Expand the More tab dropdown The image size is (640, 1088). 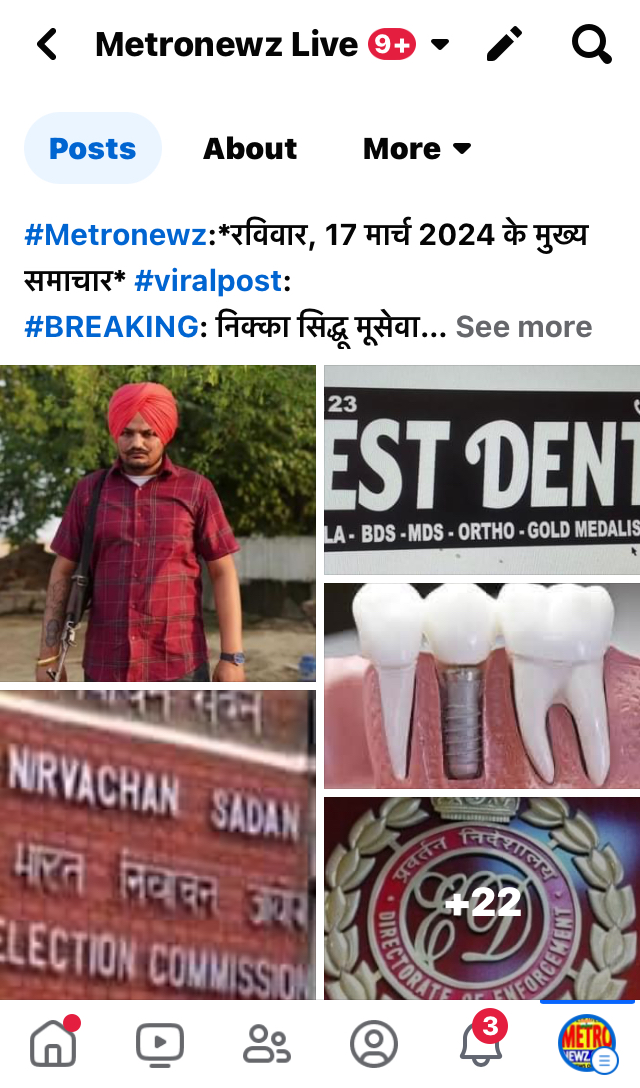tap(416, 148)
